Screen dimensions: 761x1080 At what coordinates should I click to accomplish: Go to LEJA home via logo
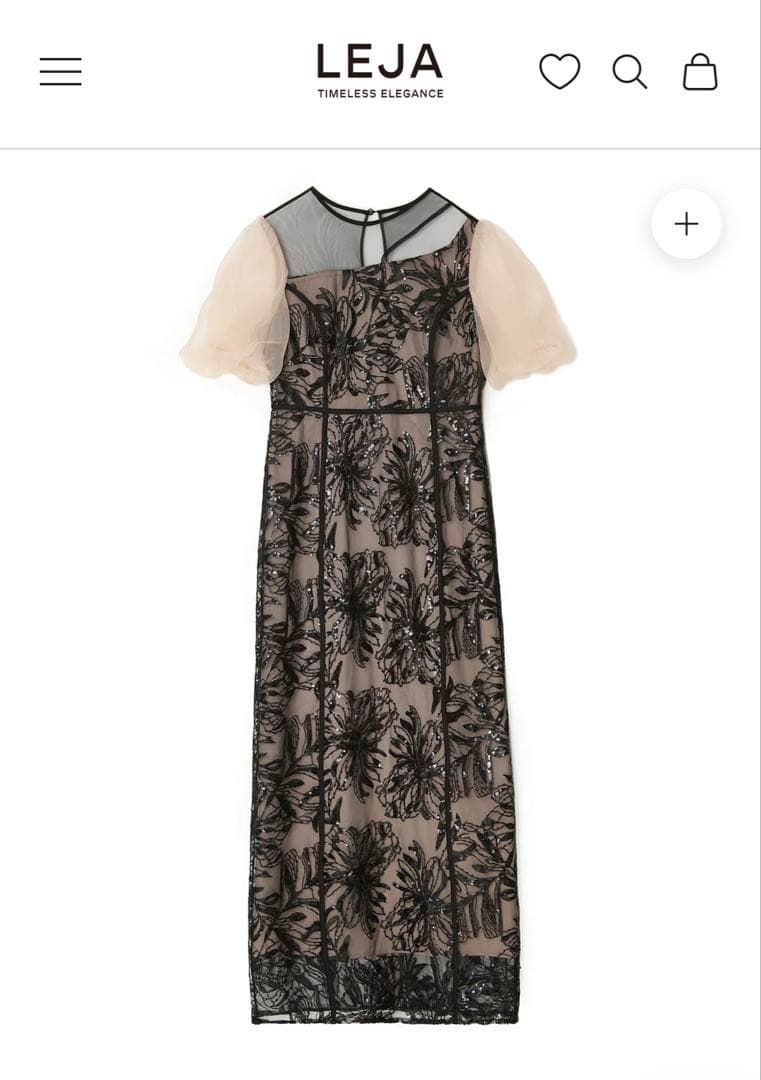tap(380, 70)
